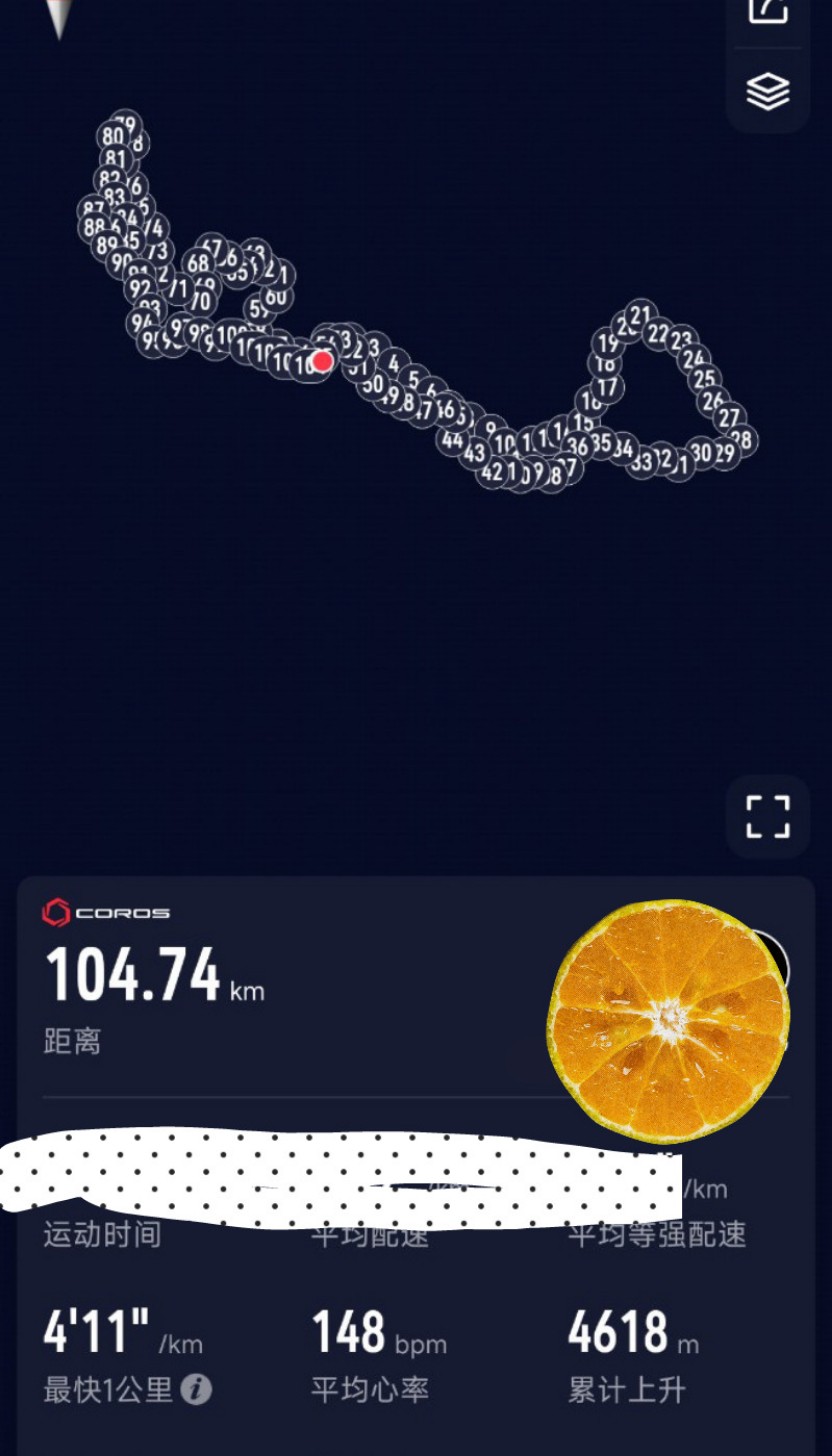Expand the route map to fullscreen
Image resolution: width=832 pixels, height=1456 pixels.
(x=768, y=816)
